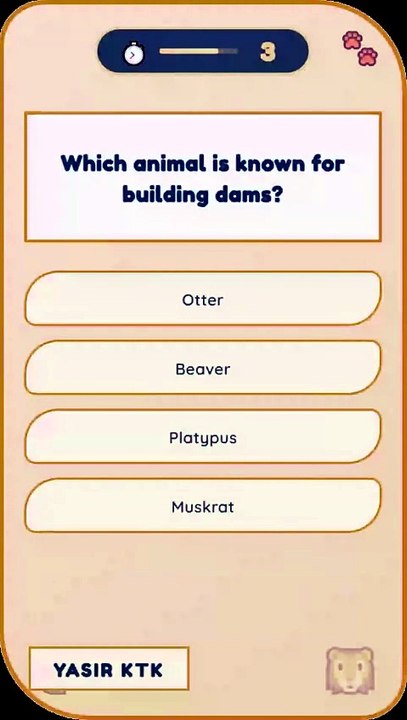Answer with Muskrat
The height and width of the screenshot is (720, 407).
[x=203, y=506]
